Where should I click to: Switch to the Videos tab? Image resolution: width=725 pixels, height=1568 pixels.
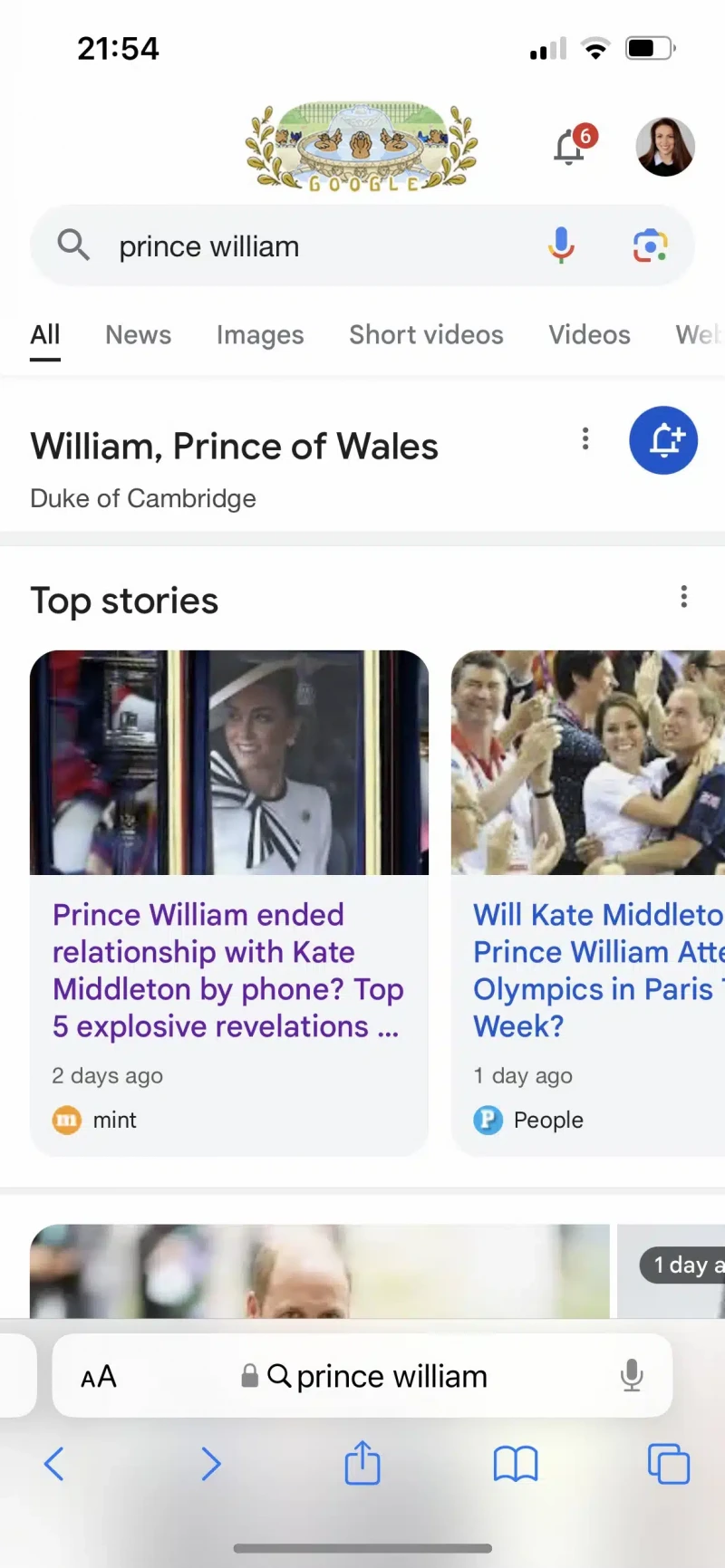tap(589, 335)
